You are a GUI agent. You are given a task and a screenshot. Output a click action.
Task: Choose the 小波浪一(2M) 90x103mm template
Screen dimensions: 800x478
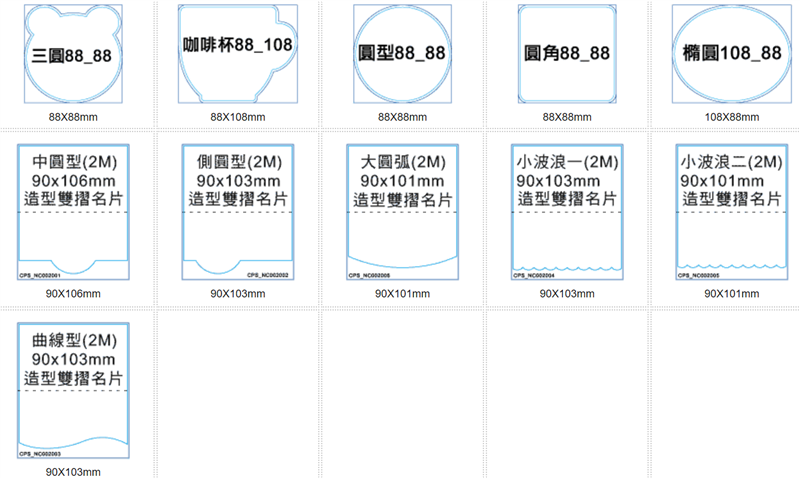pos(567,211)
